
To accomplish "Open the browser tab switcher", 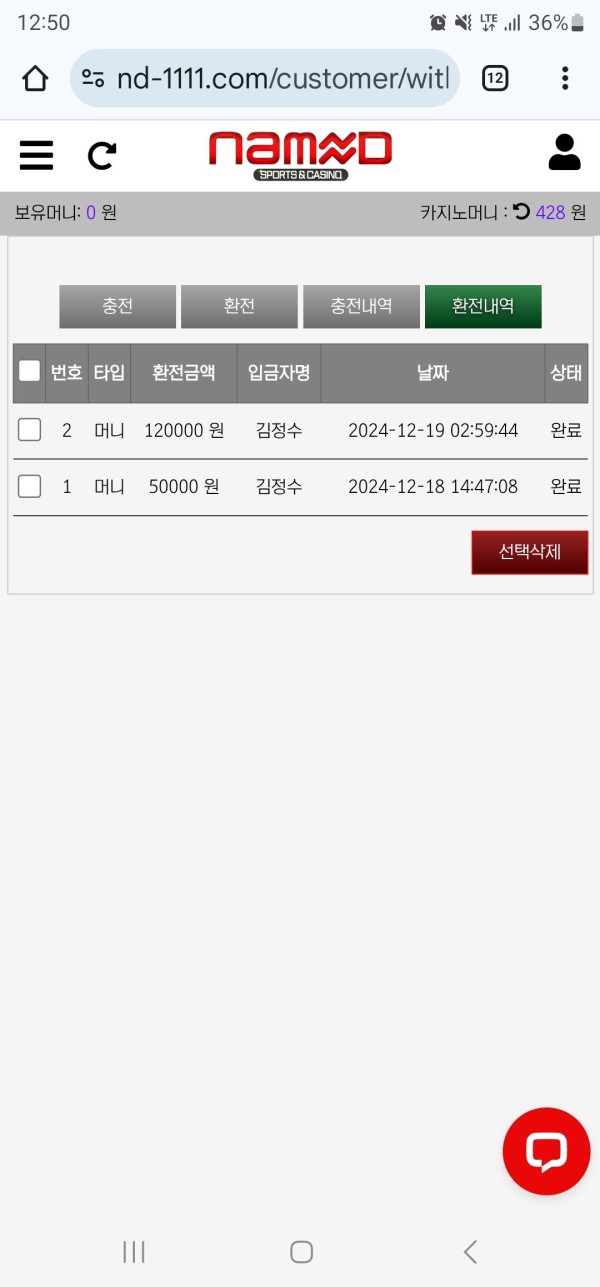I will point(495,78).
